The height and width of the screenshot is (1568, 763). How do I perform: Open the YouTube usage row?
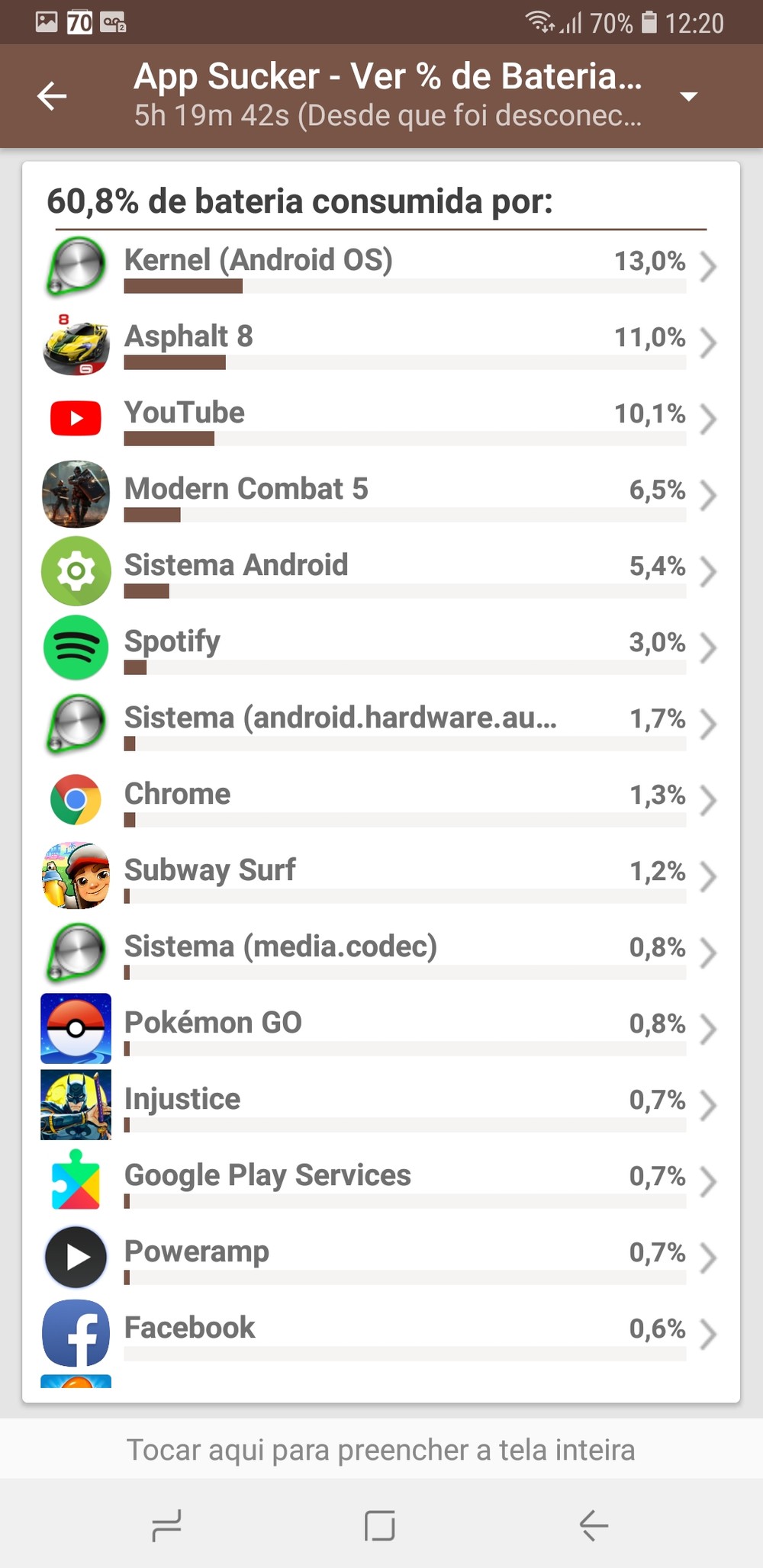tap(381, 419)
